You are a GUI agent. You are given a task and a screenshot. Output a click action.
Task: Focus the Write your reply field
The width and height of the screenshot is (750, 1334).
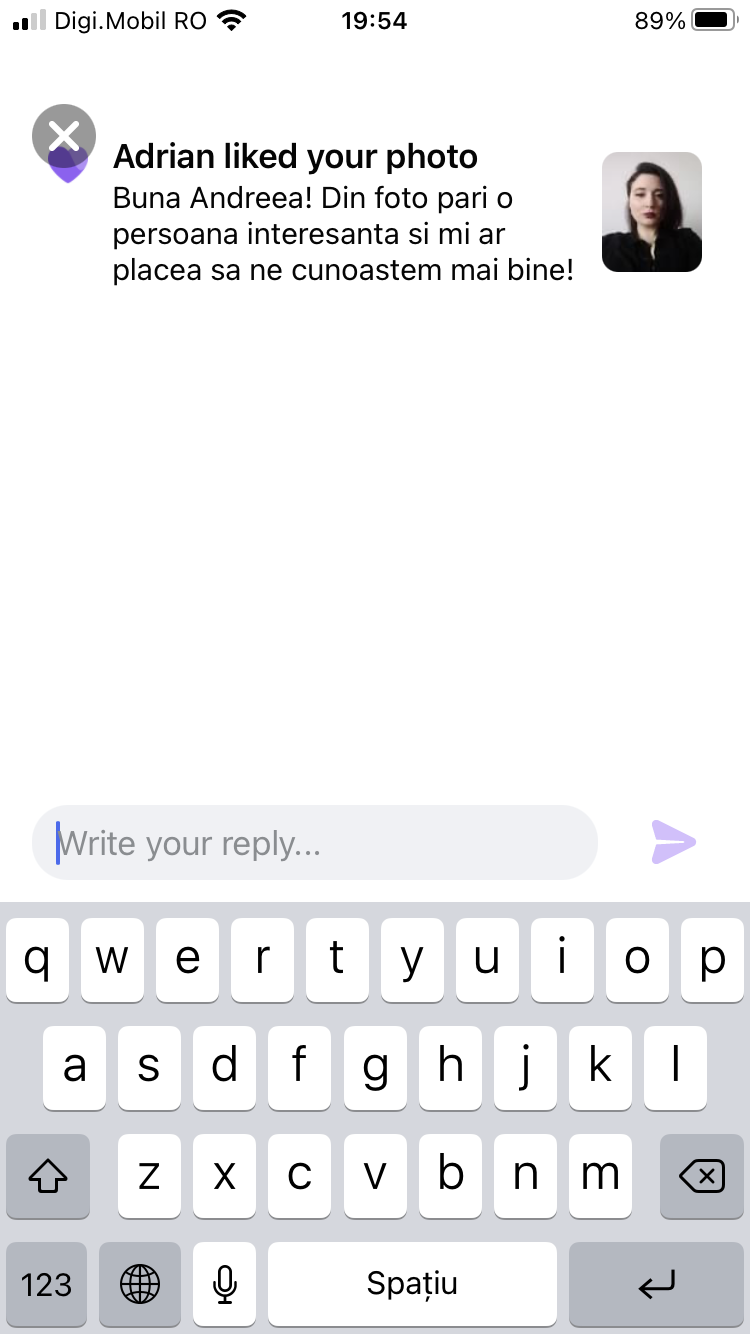coord(315,843)
